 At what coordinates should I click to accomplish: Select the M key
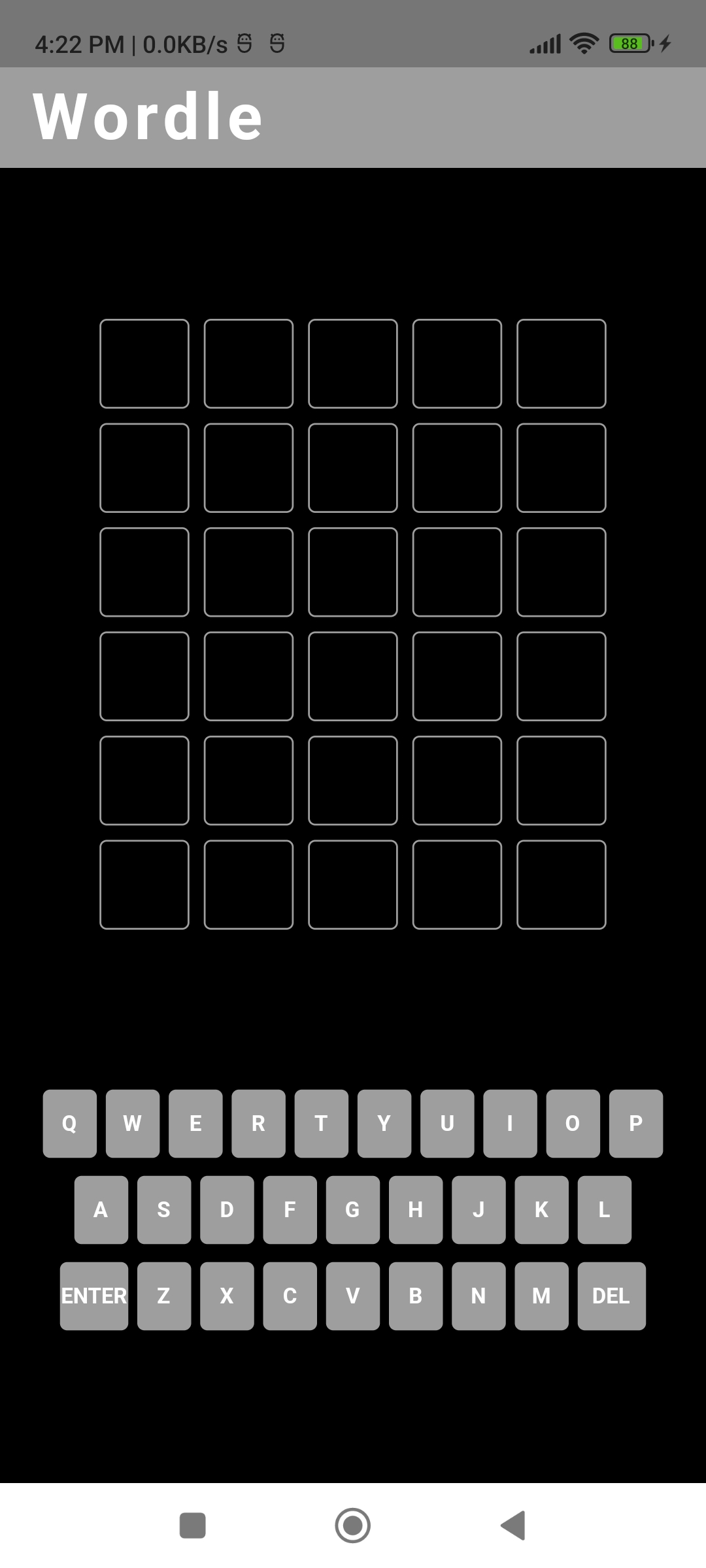(x=541, y=1296)
